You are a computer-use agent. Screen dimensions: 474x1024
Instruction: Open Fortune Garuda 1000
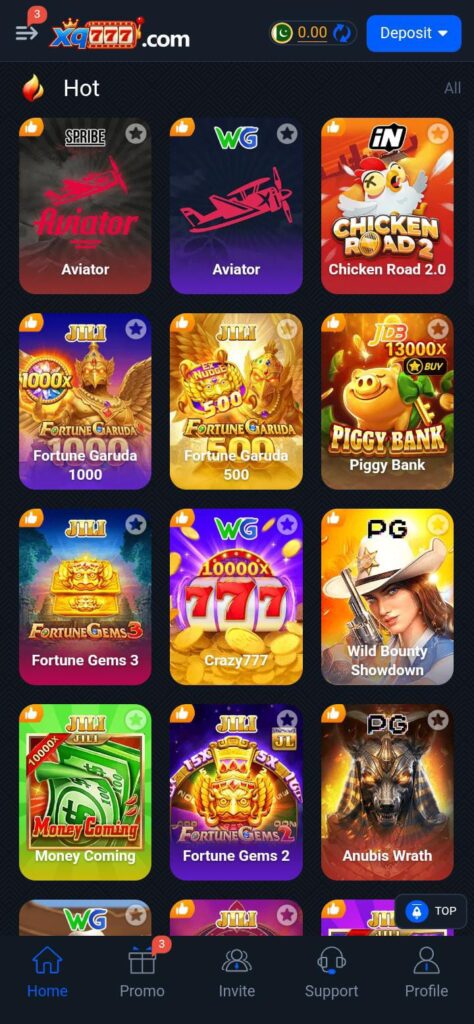(85, 401)
